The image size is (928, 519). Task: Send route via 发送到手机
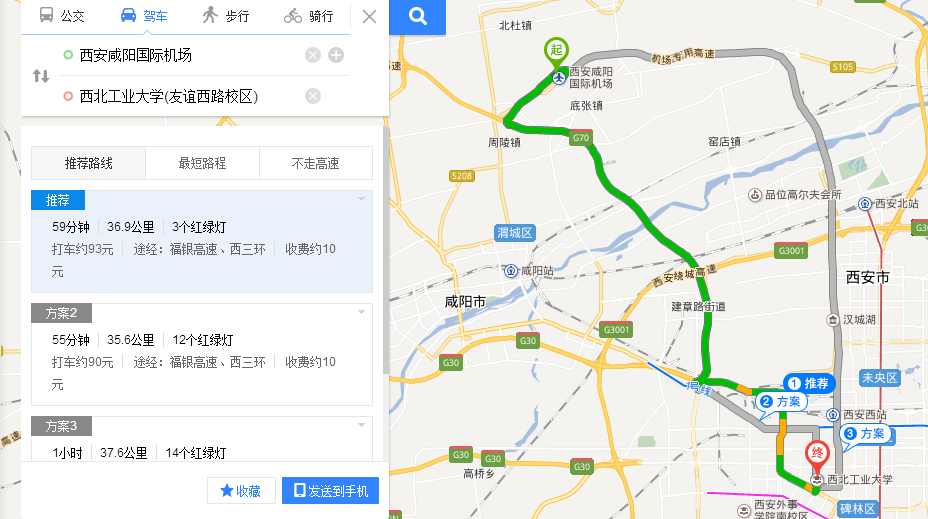click(x=331, y=491)
